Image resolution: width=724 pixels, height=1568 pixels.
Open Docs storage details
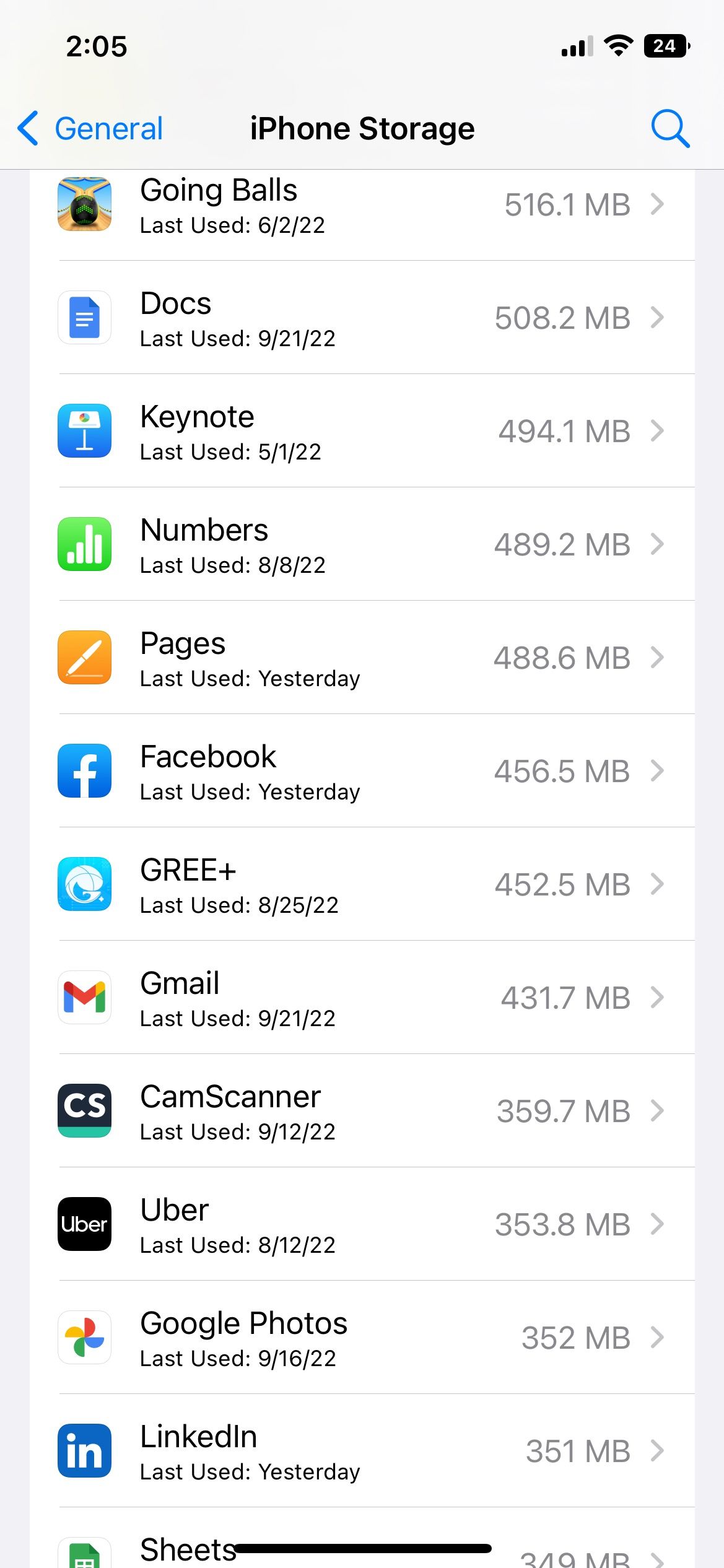(x=362, y=318)
